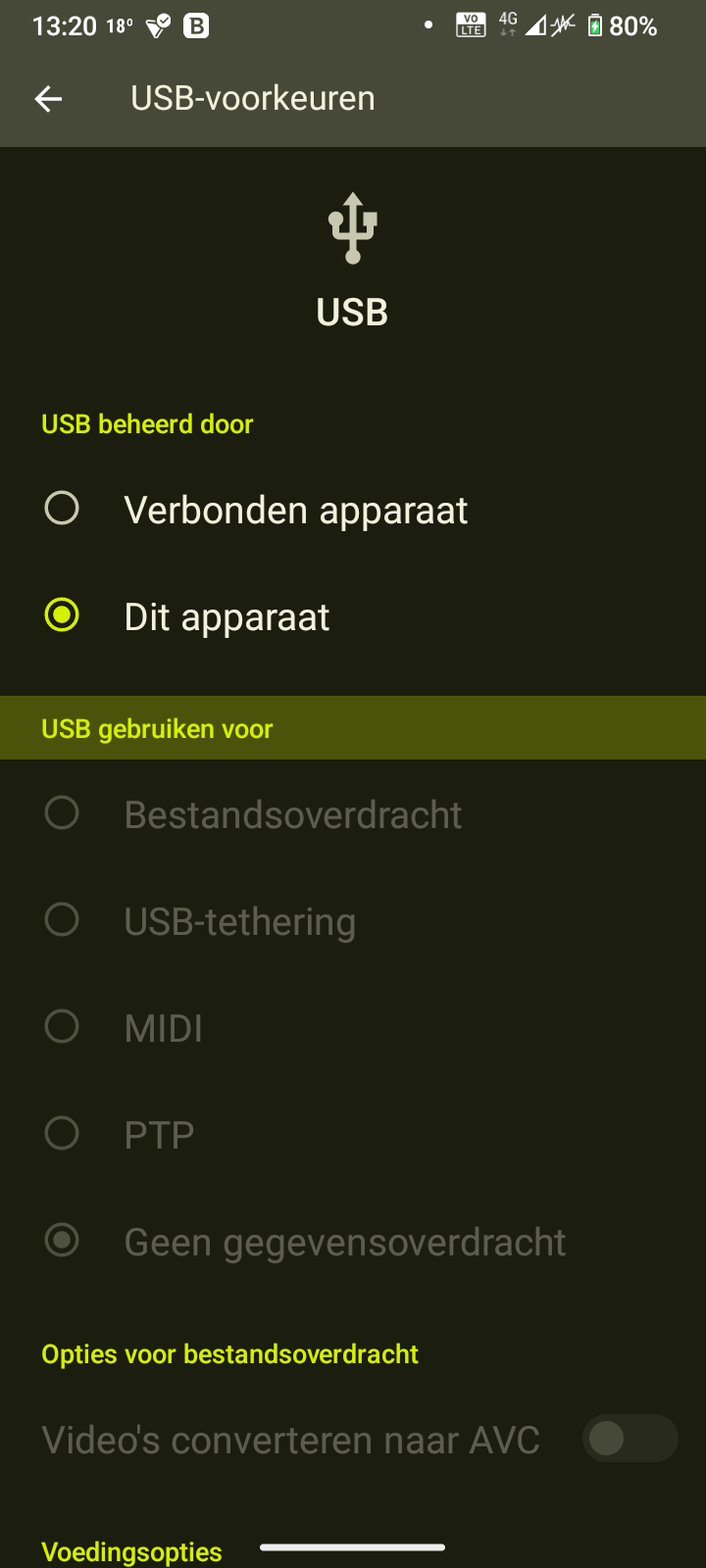Screen dimensions: 706x1568
Task: Choose Geen gegevensoverdracht option
Action: click(x=343, y=1242)
